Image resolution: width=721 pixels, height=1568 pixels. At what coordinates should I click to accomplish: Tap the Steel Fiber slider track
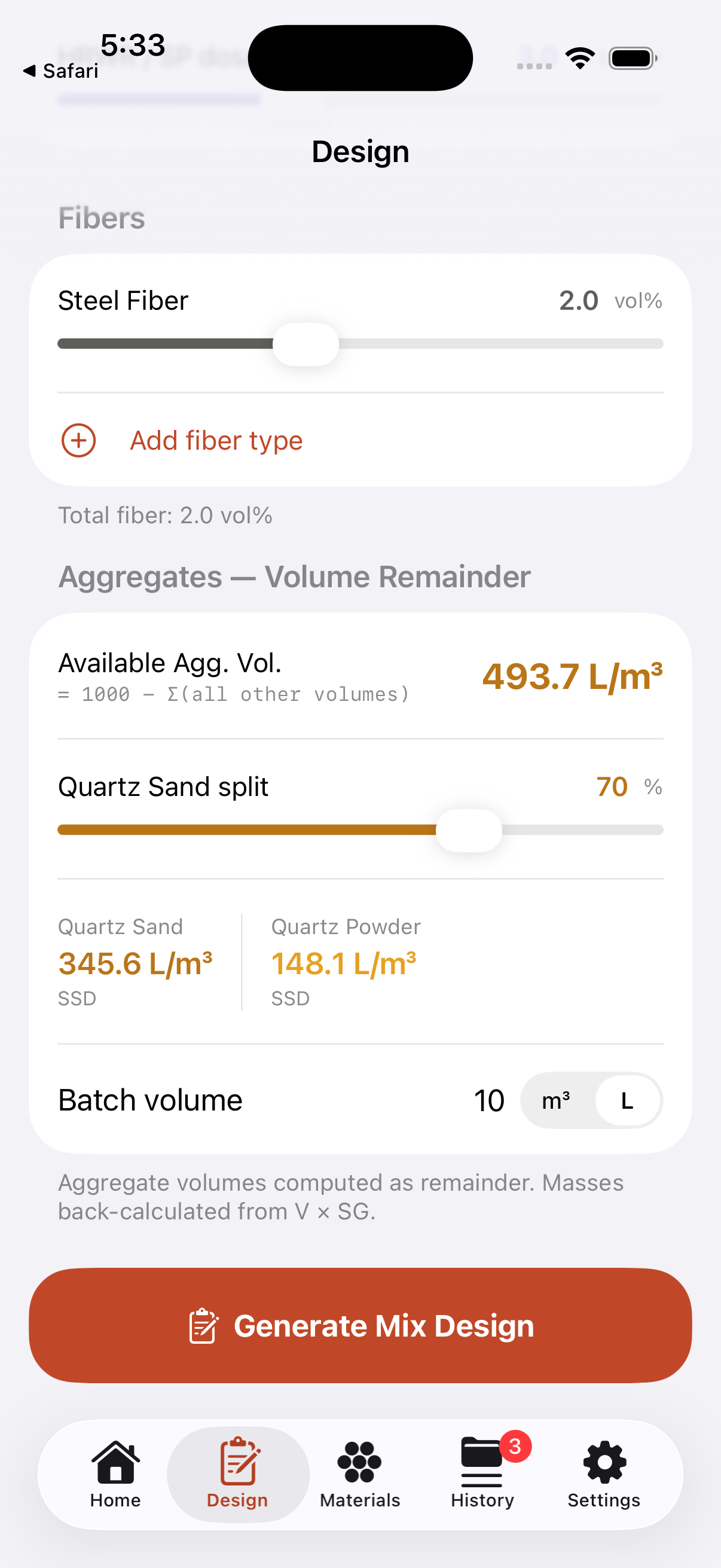[360, 344]
